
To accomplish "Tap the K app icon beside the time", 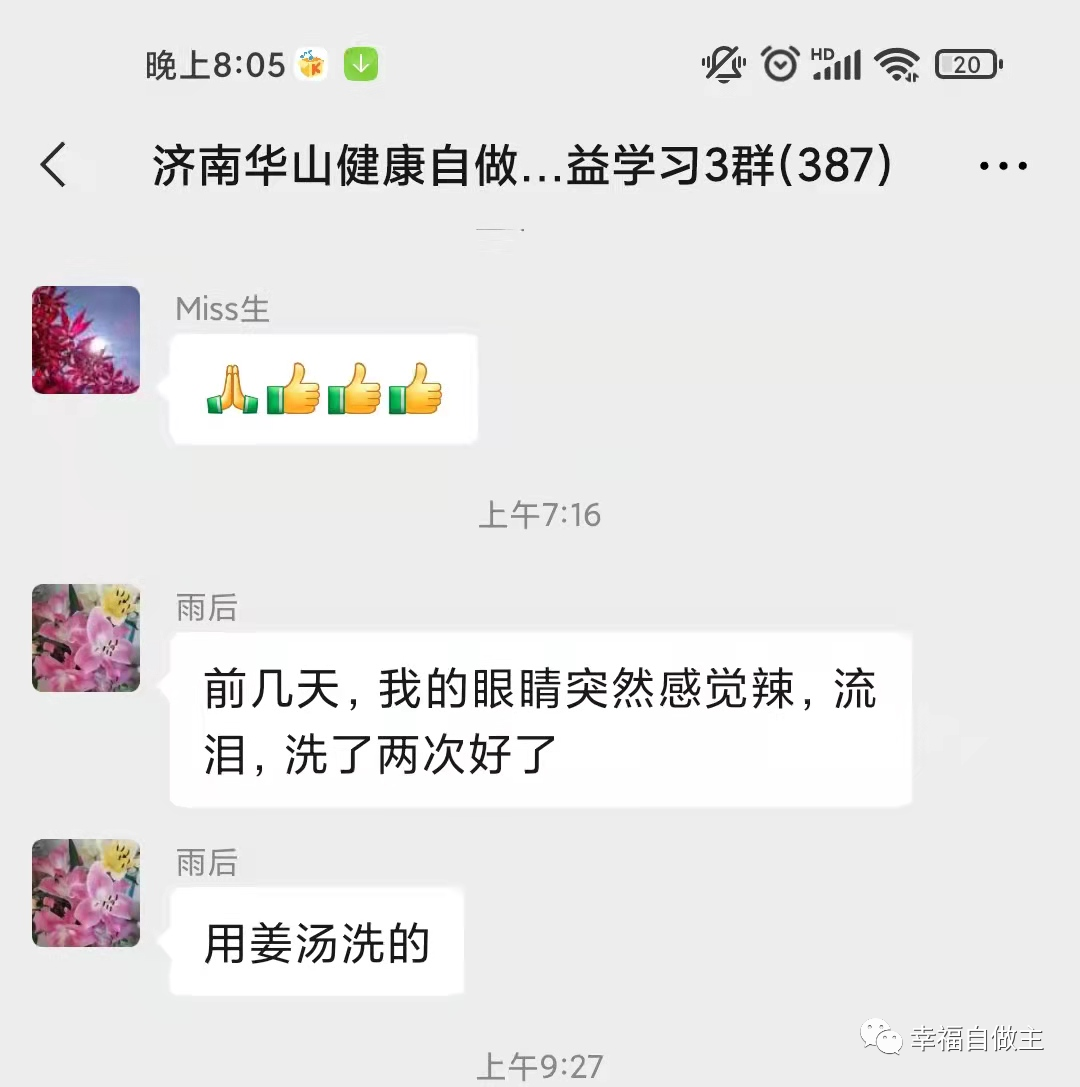I will (x=308, y=63).
